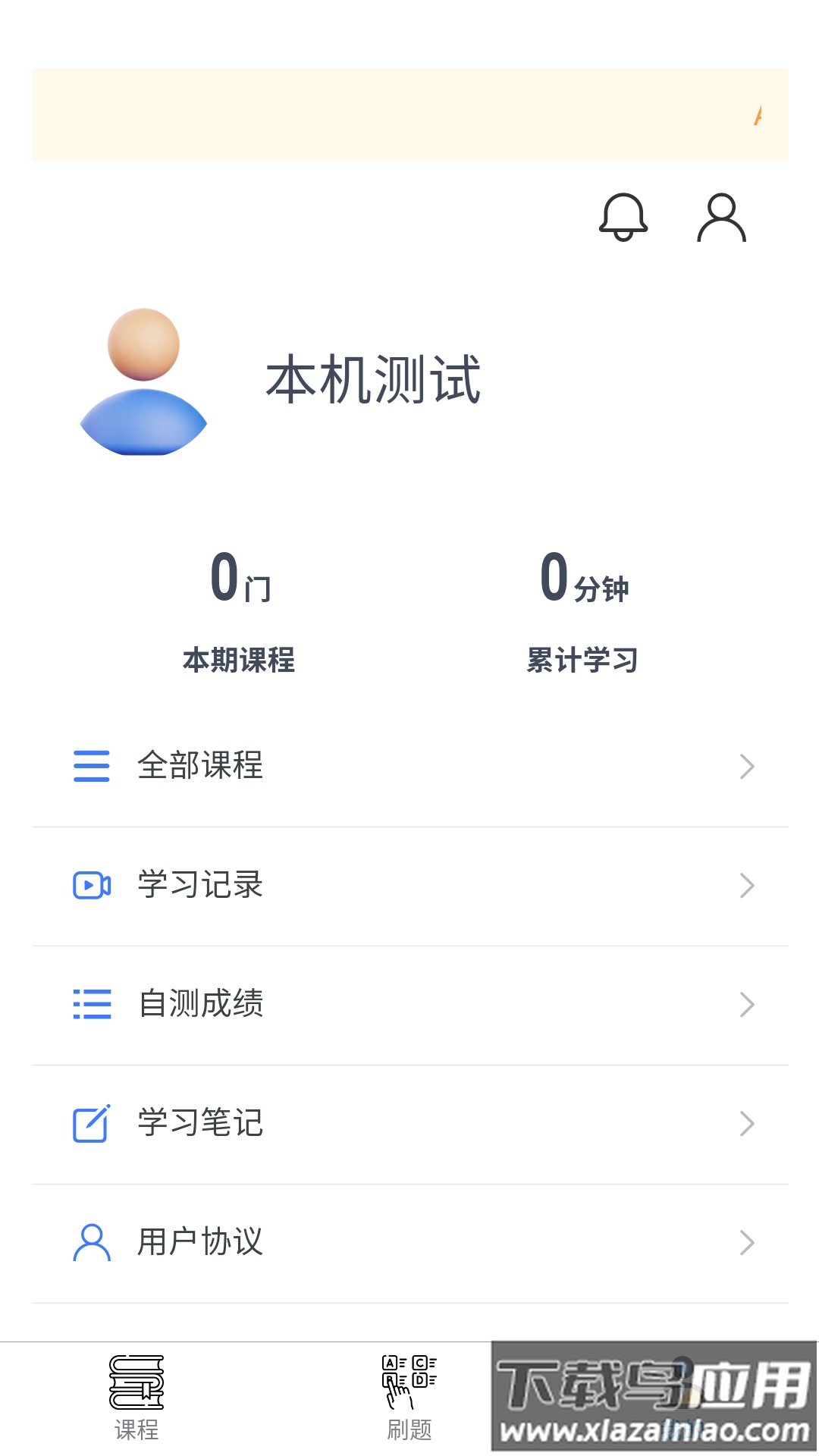Open the 用户协议 agreement entry
819x1456 pixels.
(x=200, y=1242)
